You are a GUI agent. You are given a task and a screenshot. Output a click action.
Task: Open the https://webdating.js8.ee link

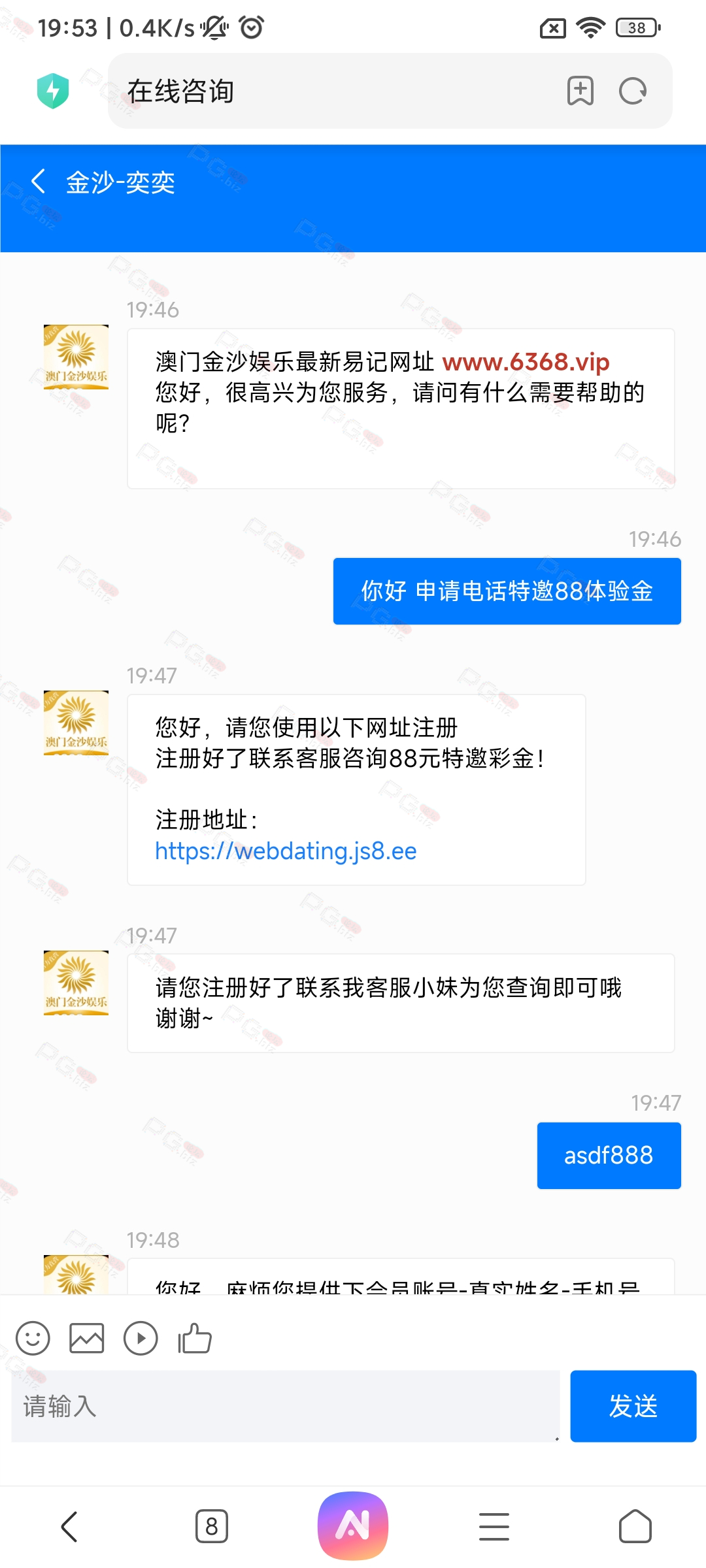coord(286,851)
